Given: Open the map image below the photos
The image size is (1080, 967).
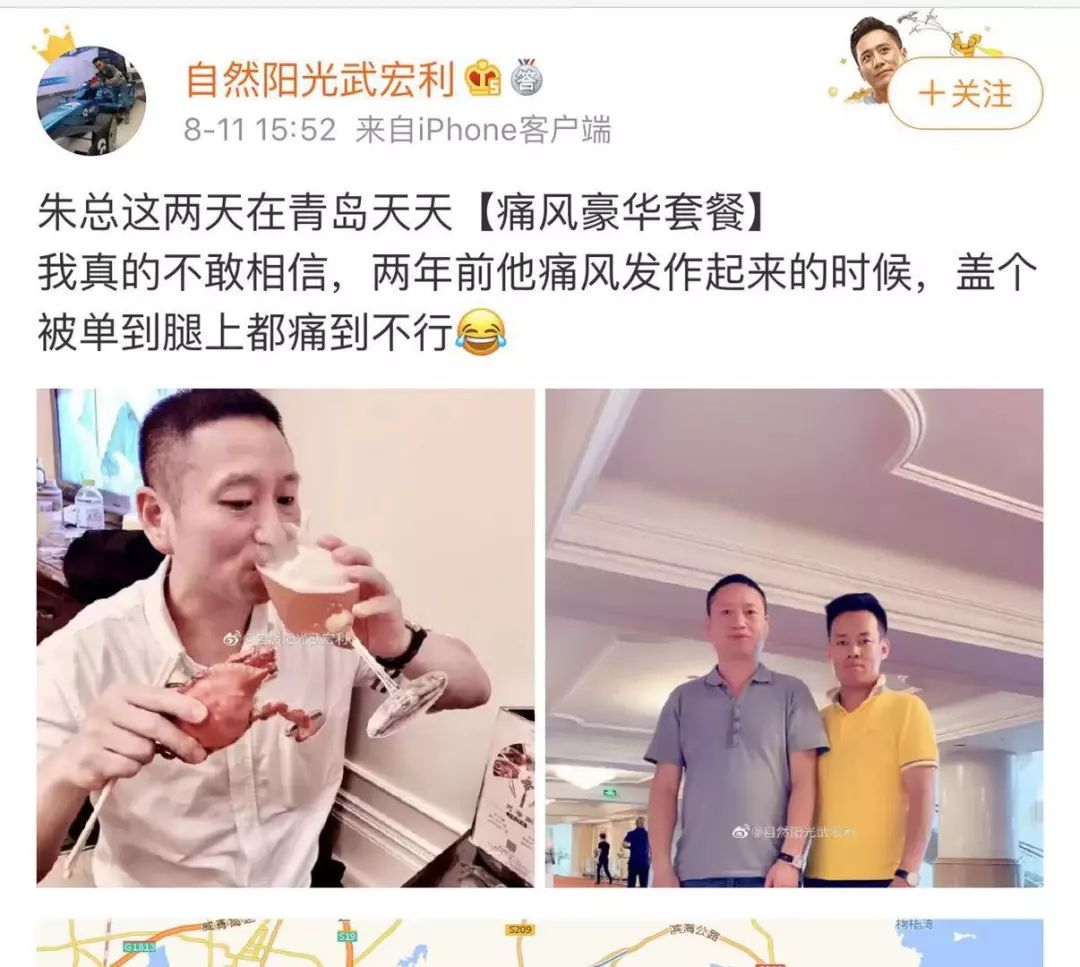Looking at the screenshot, I should point(540,943).
